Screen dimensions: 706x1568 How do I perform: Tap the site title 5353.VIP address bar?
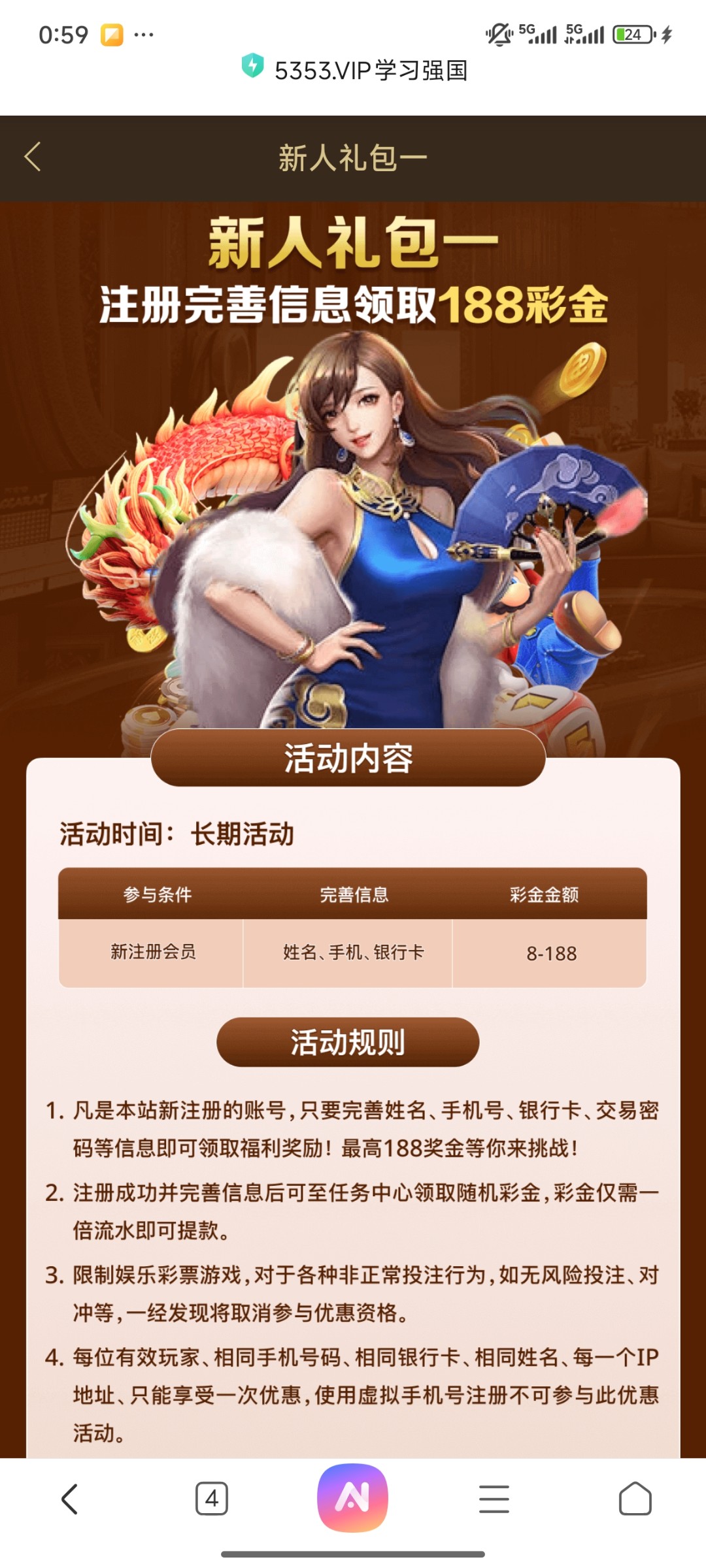click(x=370, y=70)
